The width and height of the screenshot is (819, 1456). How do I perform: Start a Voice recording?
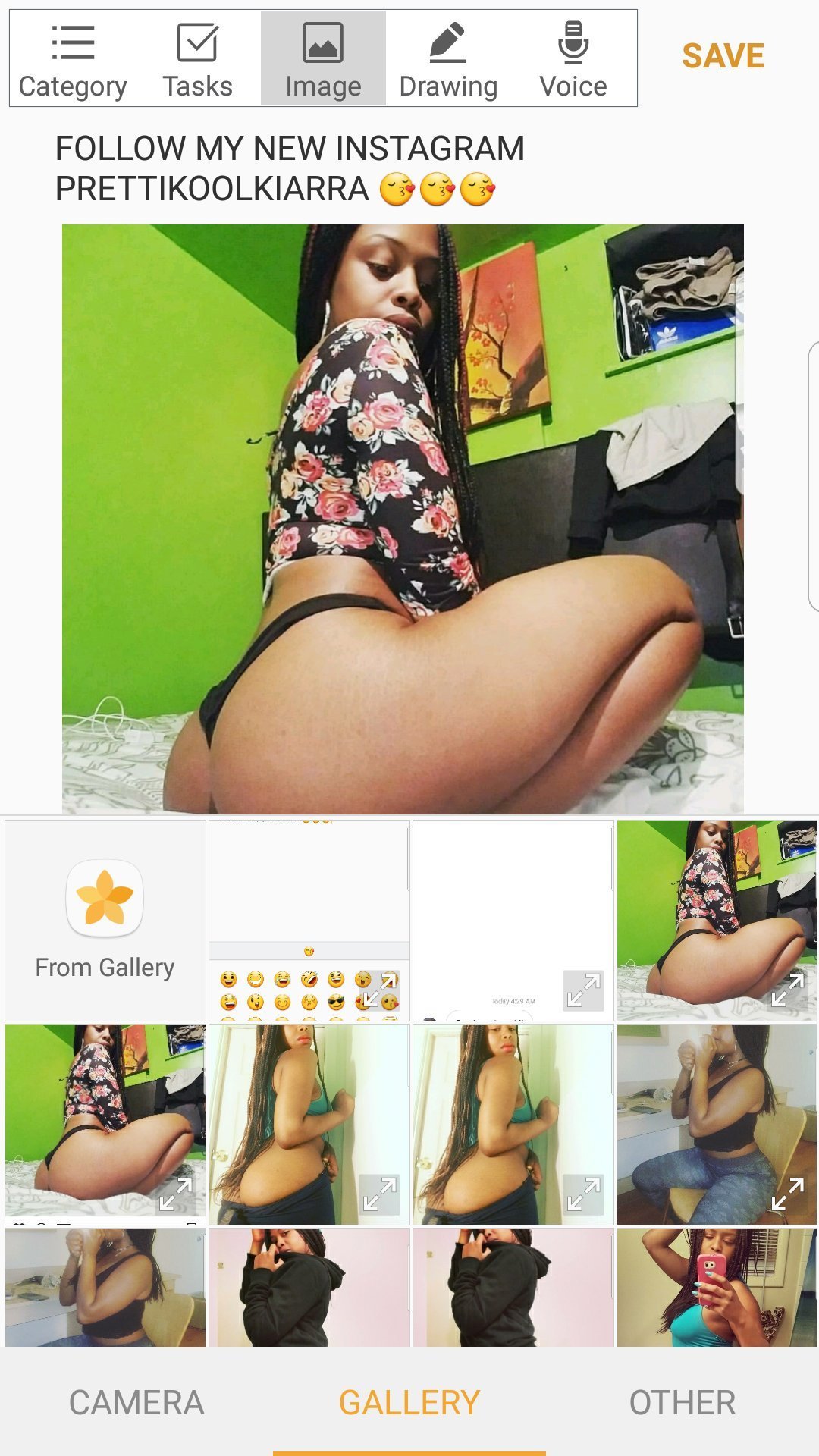point(573,59)
